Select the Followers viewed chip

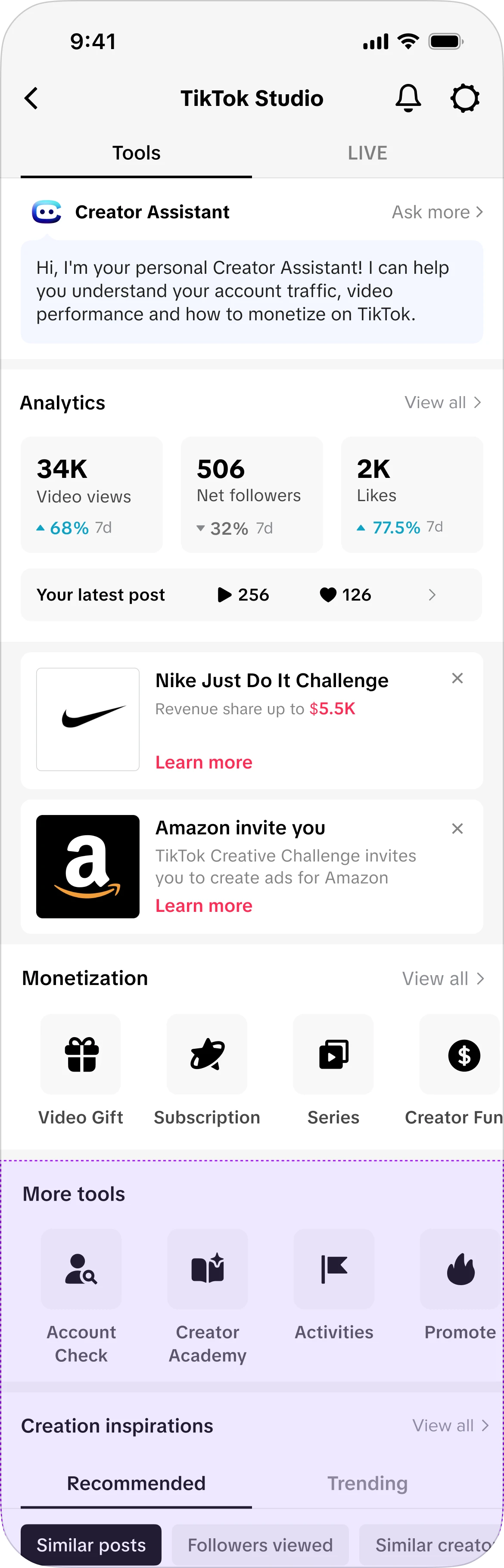coord(260,1544)
